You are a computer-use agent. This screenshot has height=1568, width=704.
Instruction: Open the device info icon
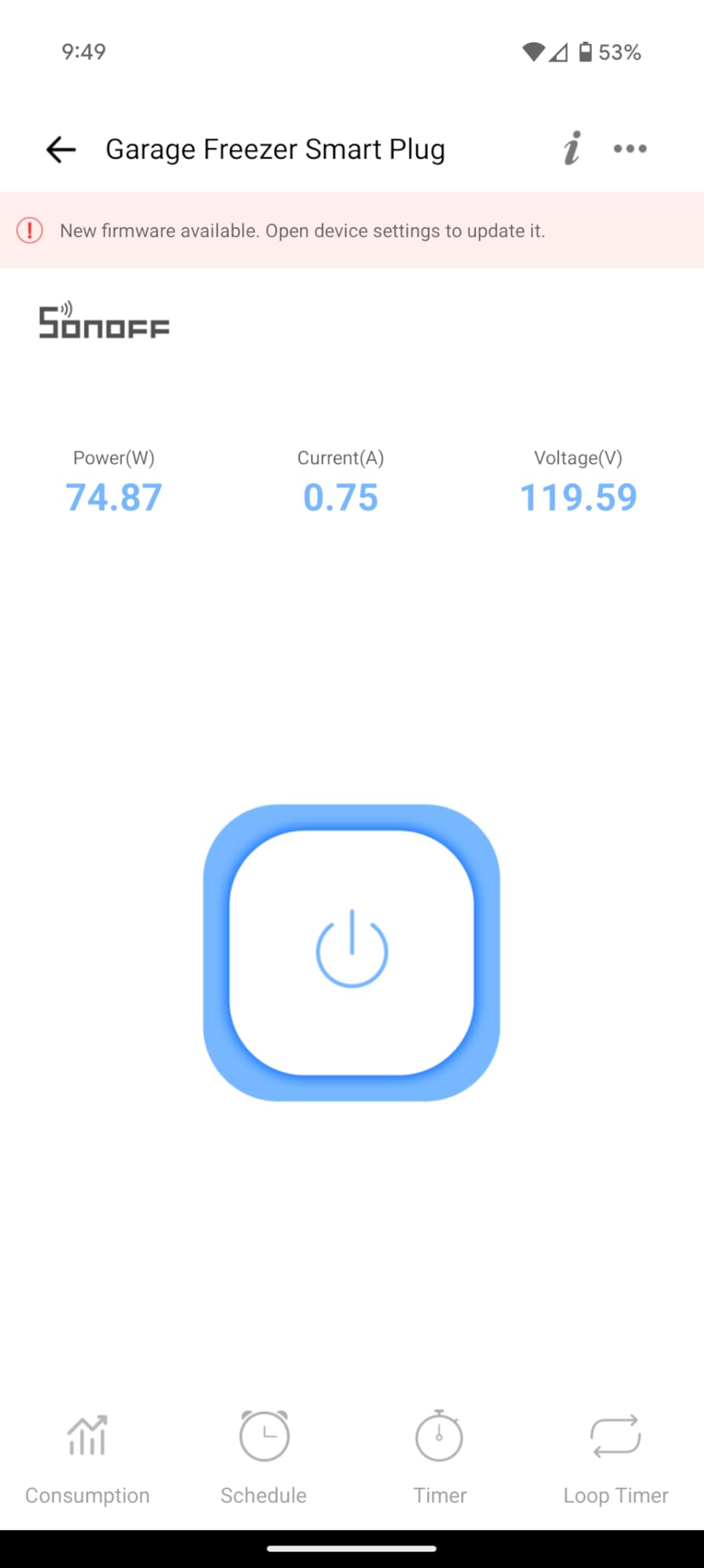[x=572, y=148]
